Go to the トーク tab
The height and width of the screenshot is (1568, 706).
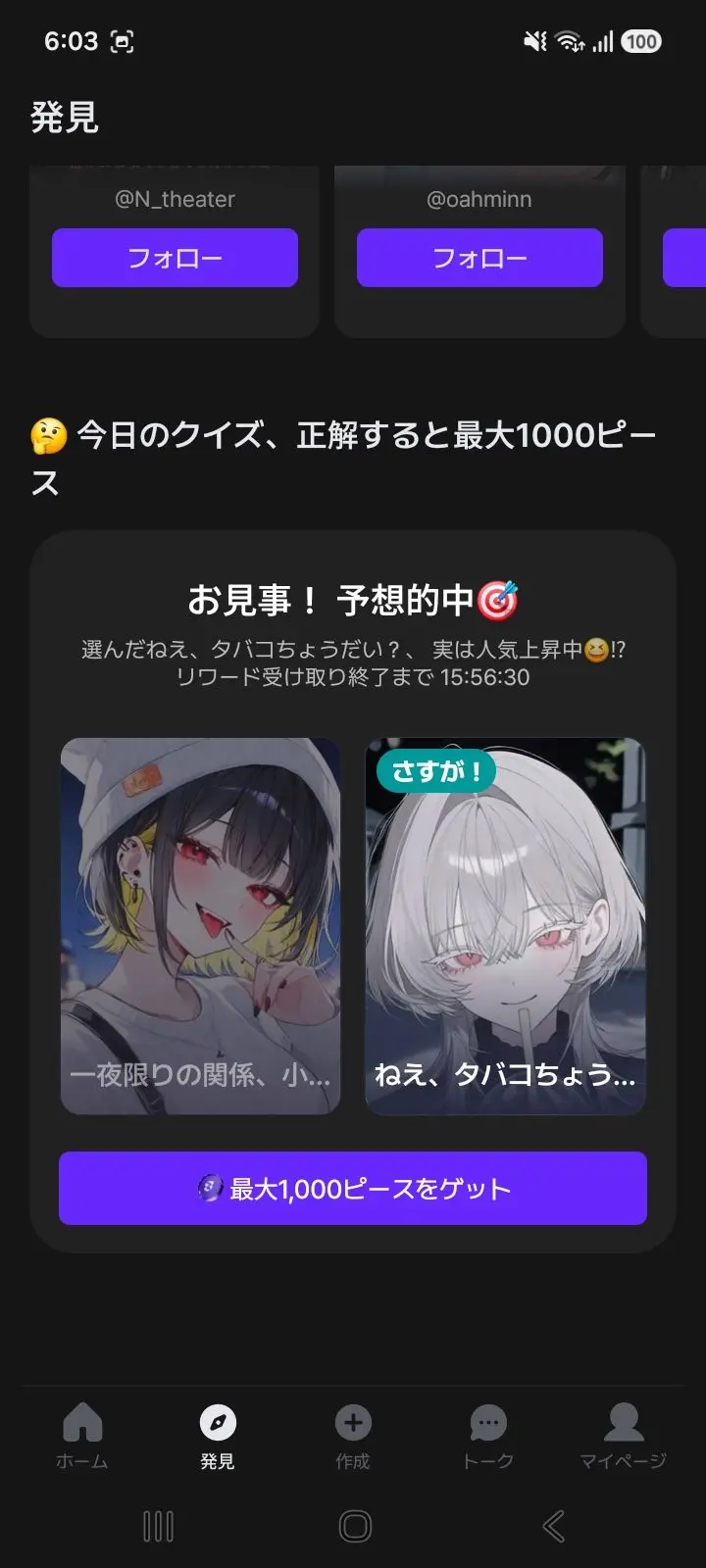point(488,1436)
